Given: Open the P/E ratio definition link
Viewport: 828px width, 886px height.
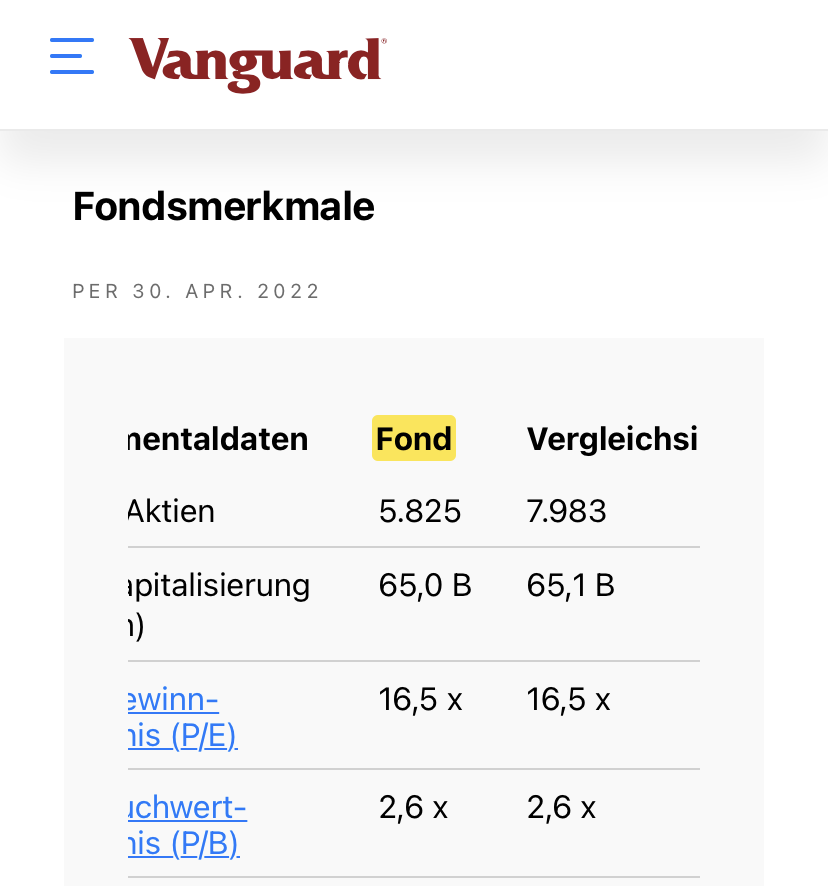Looking at the screenshot, I should 181,717.
